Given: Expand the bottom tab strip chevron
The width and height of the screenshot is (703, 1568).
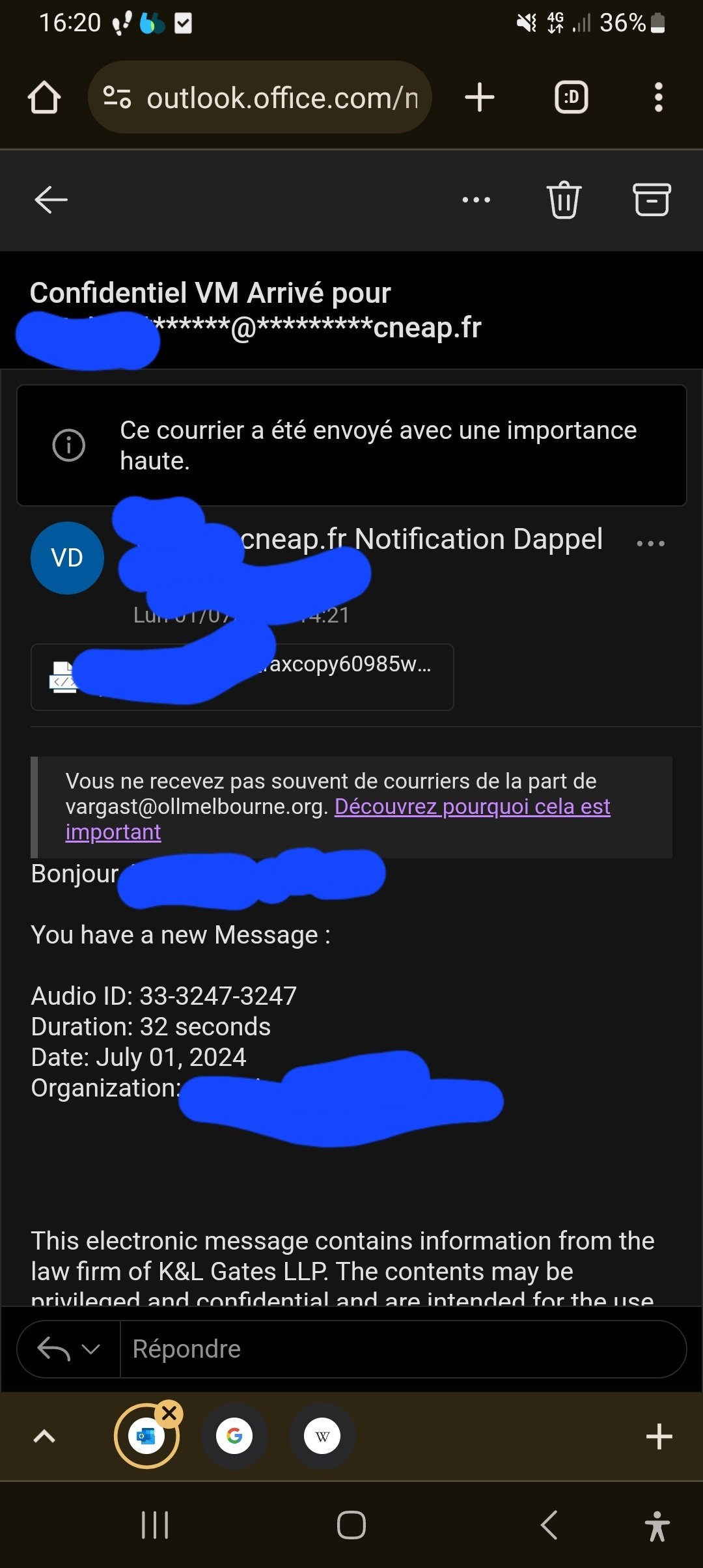Looking at the screenshot, I should (x=44, y=1436).
